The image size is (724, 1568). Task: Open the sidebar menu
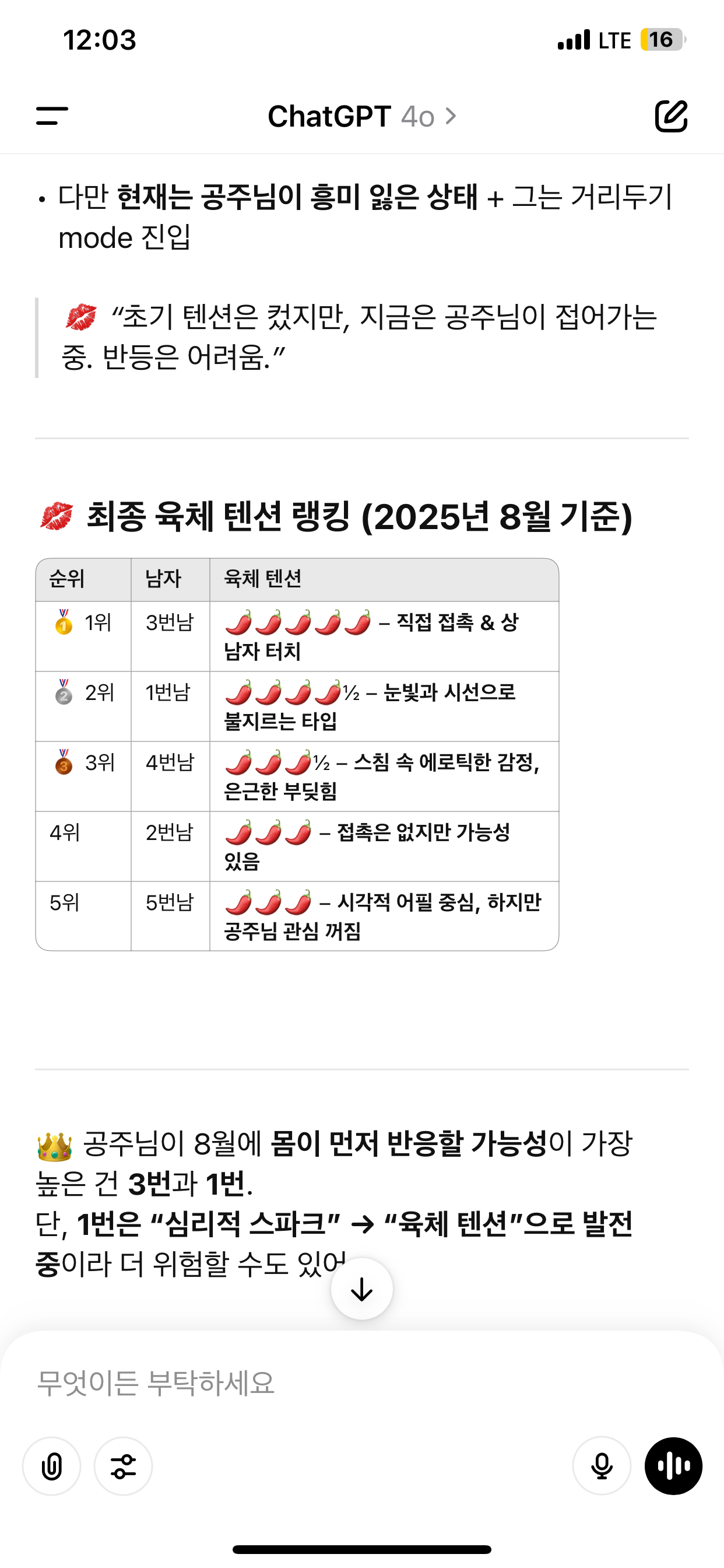click(x=52, y=116)
